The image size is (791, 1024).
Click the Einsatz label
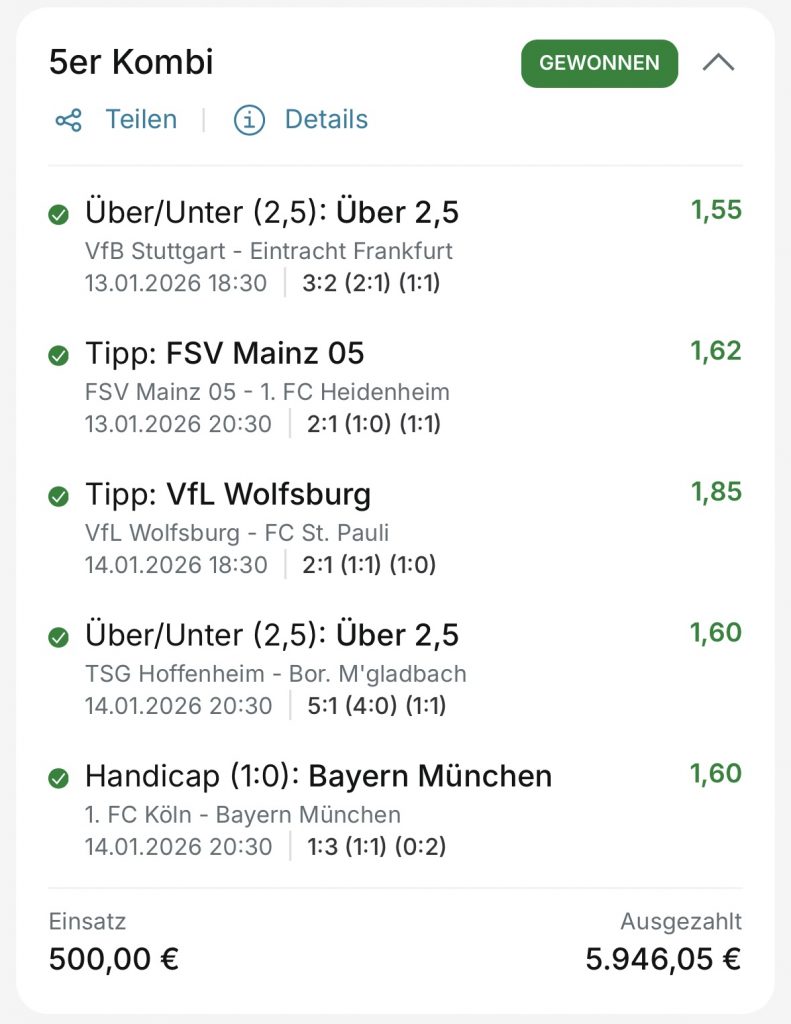pos(86,922)
